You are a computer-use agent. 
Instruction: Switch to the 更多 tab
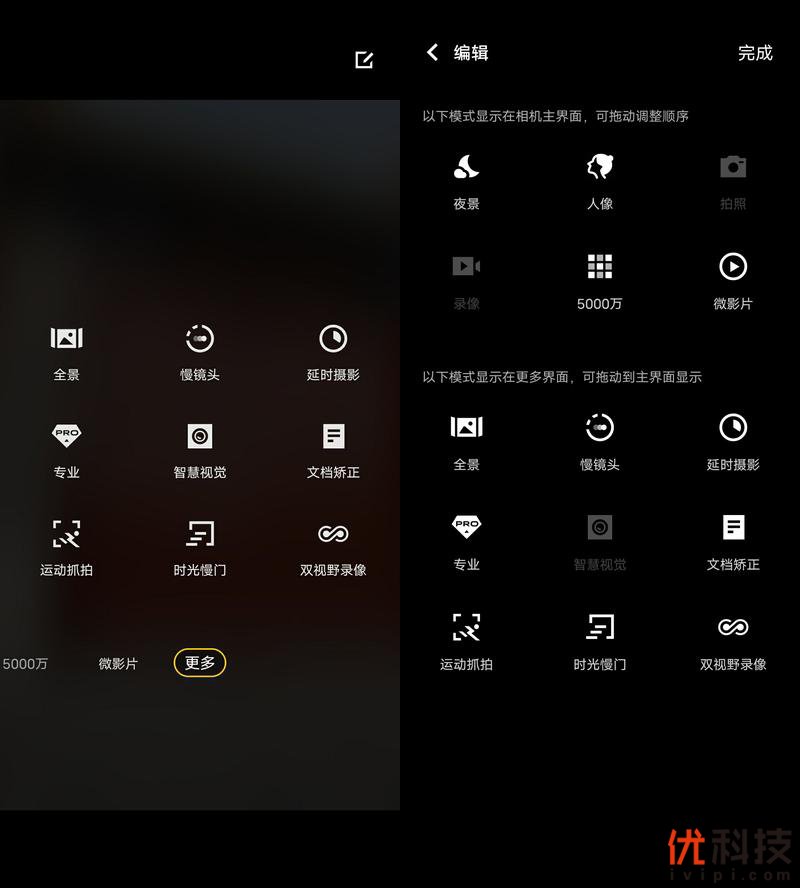tap(200, 663)
